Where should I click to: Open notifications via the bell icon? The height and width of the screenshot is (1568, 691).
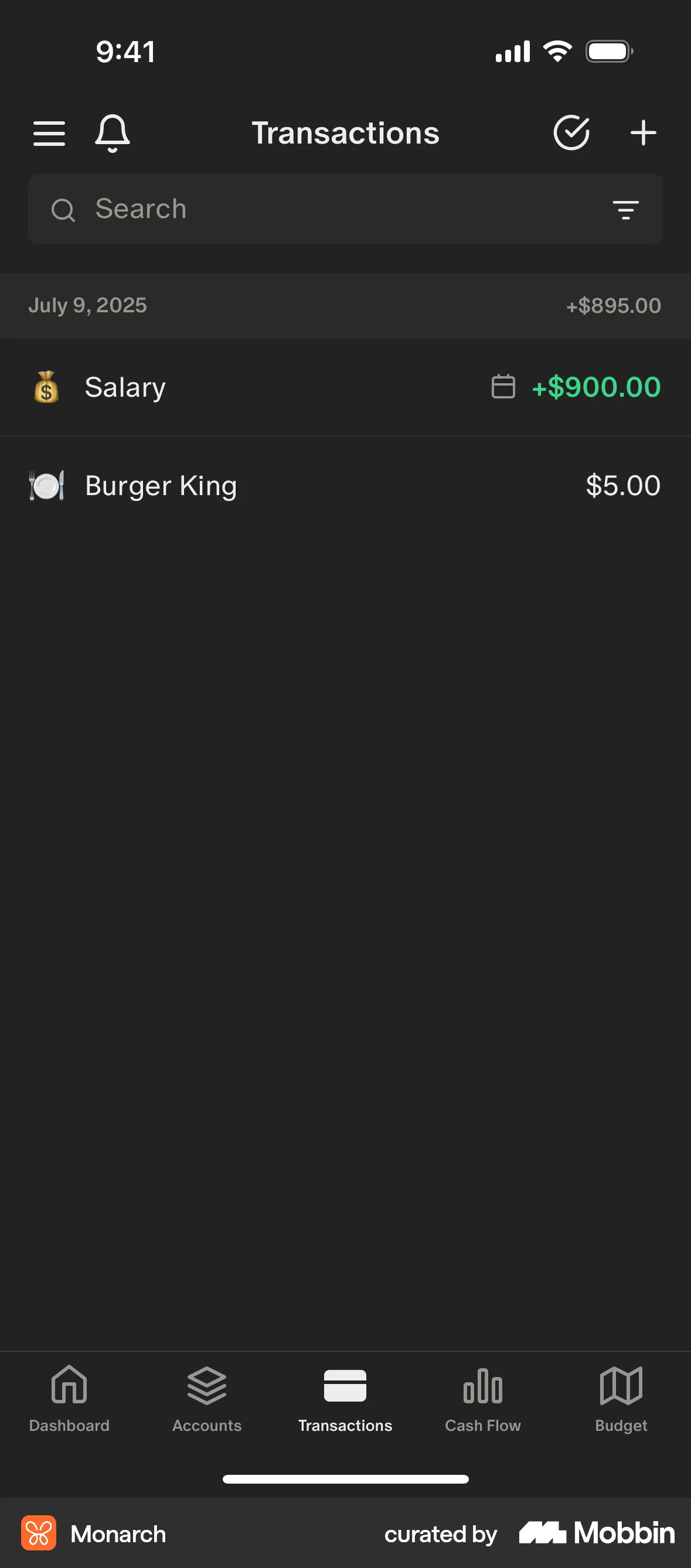112,132
